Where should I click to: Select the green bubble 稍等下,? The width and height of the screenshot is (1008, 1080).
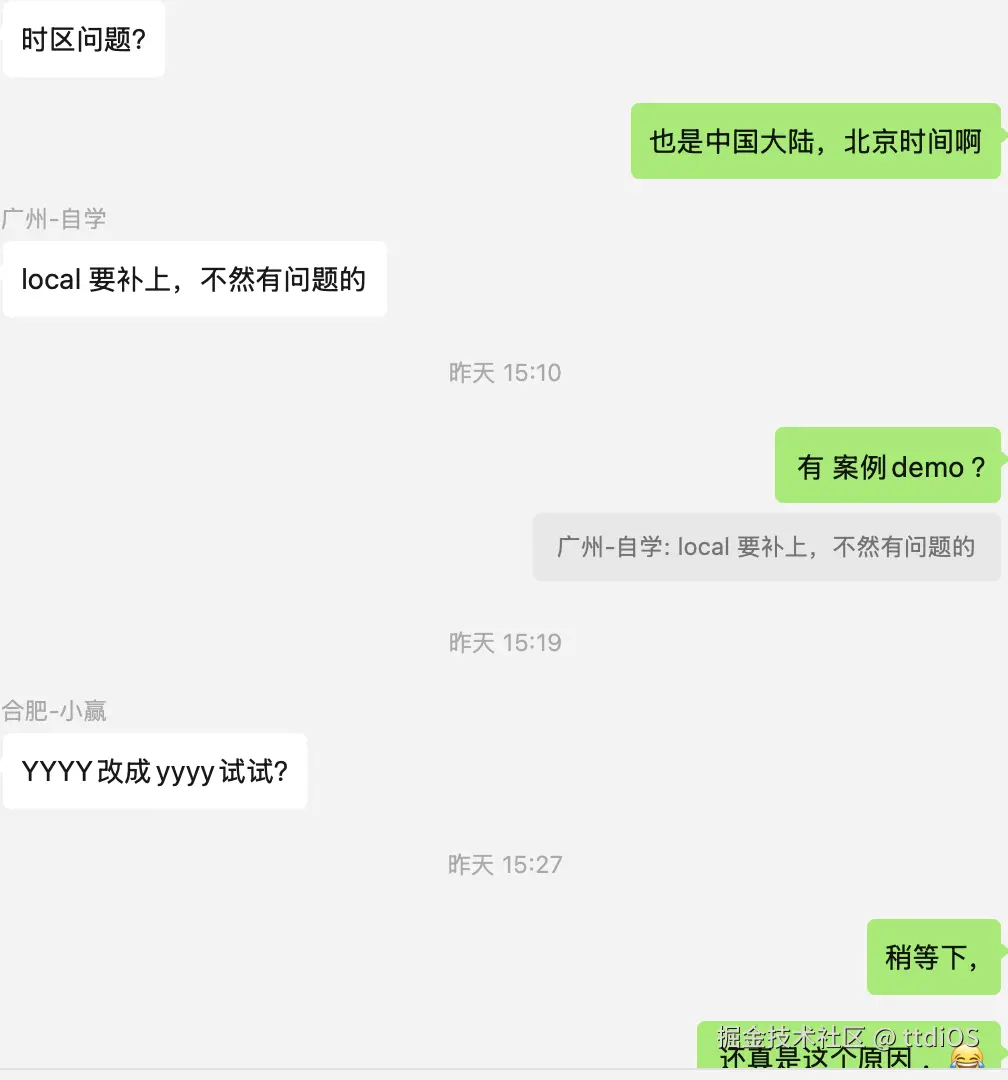click(x=932, y=957)
